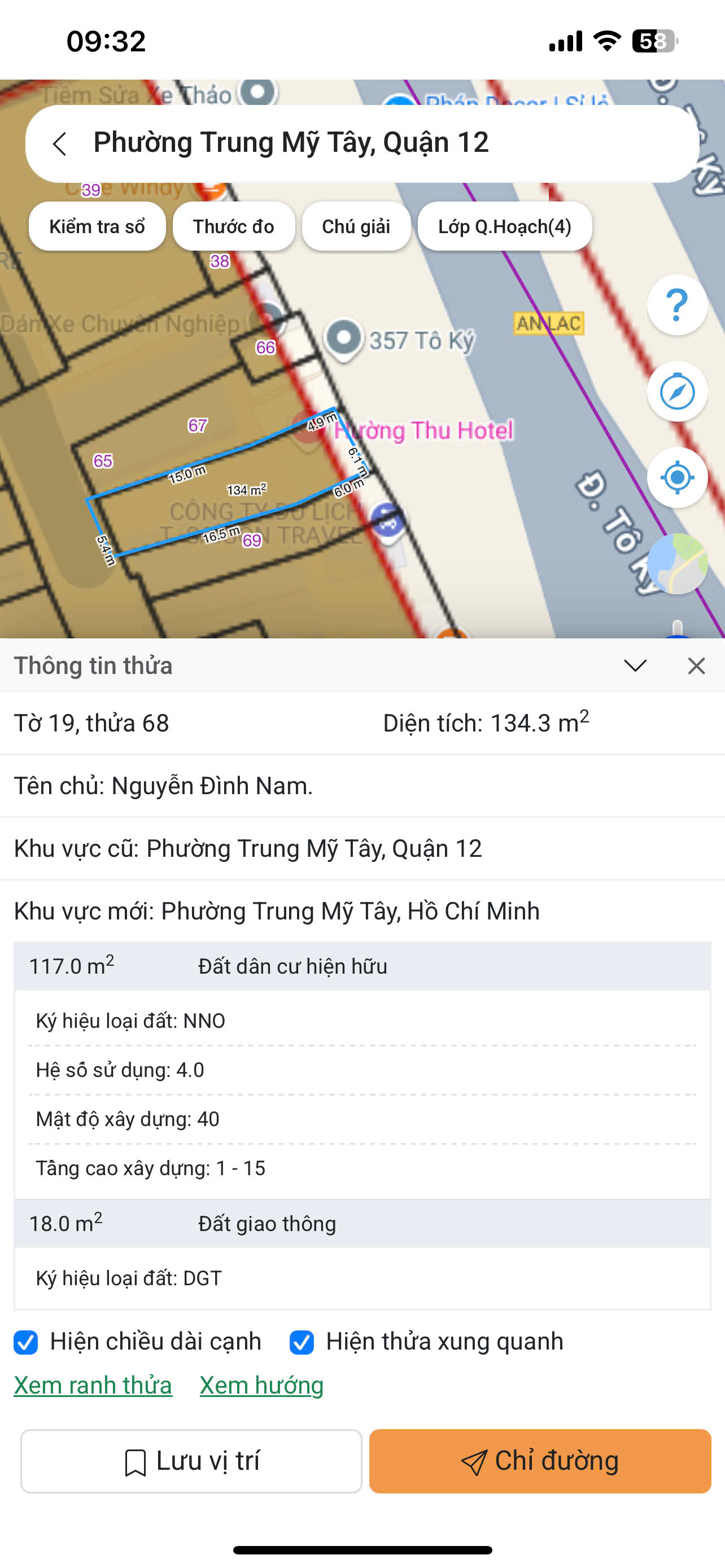The height and width of the screenshot is (1568, 725).
Task: Uncheck Hiện chiều dài cạnh
Action: [26, 1342]
